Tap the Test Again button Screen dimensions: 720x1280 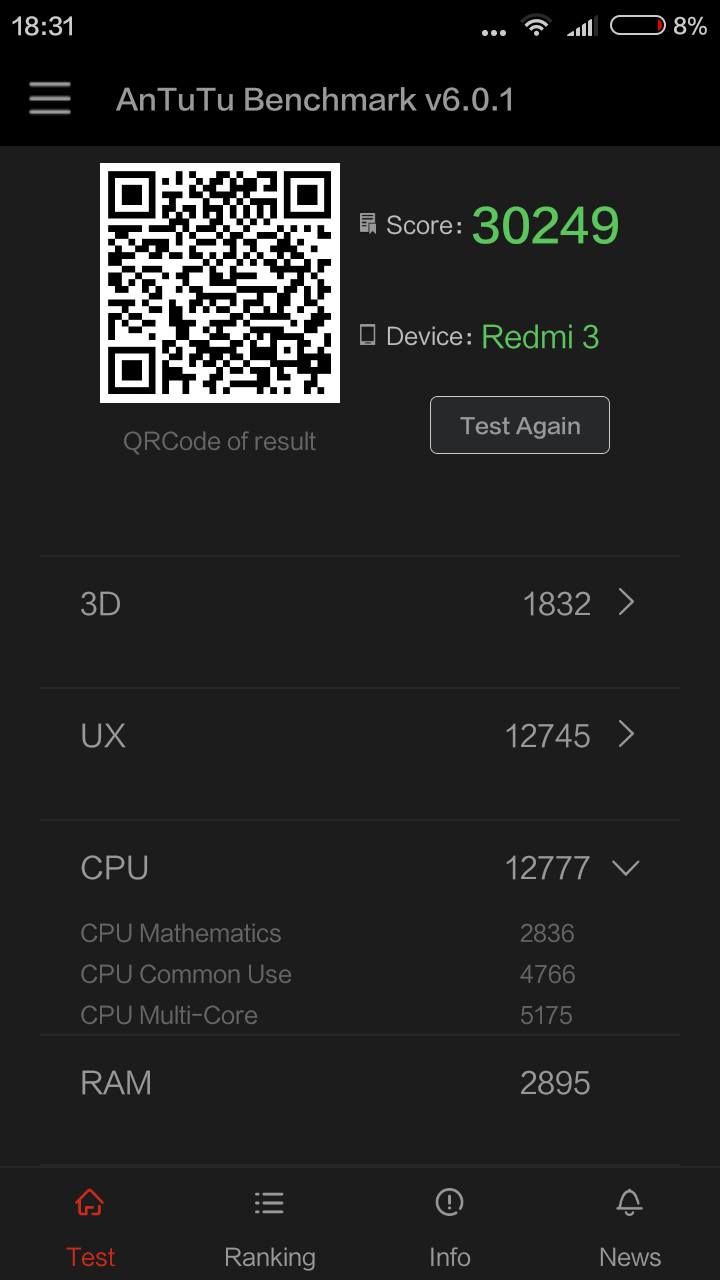click(520, 425)
